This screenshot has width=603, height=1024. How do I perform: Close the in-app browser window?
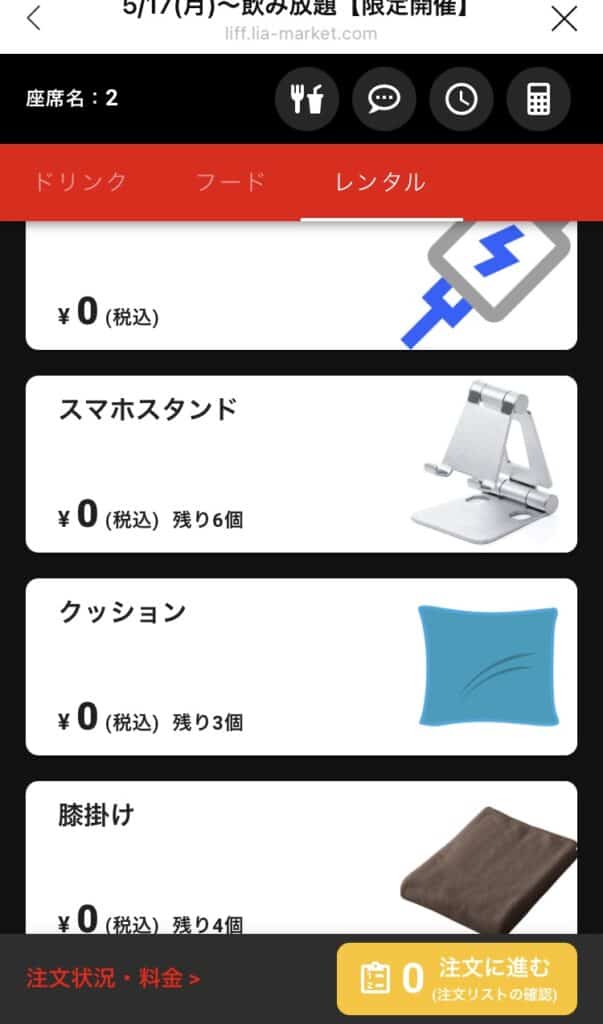pyautogui.click(x=565, y=18)
